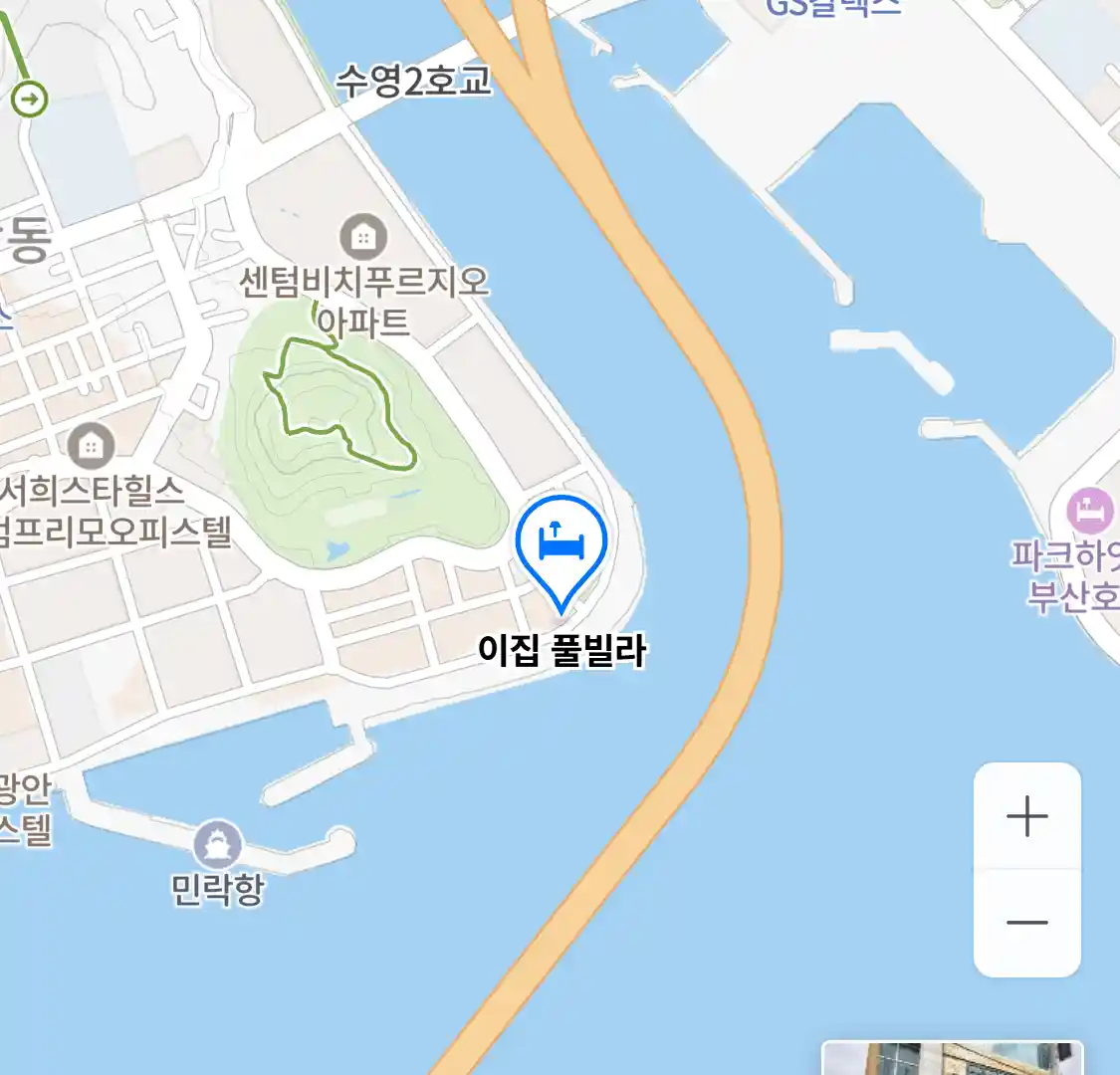1120x1075 pixels.
Task: Zoom out of the map
Action: click(1026, 923)
